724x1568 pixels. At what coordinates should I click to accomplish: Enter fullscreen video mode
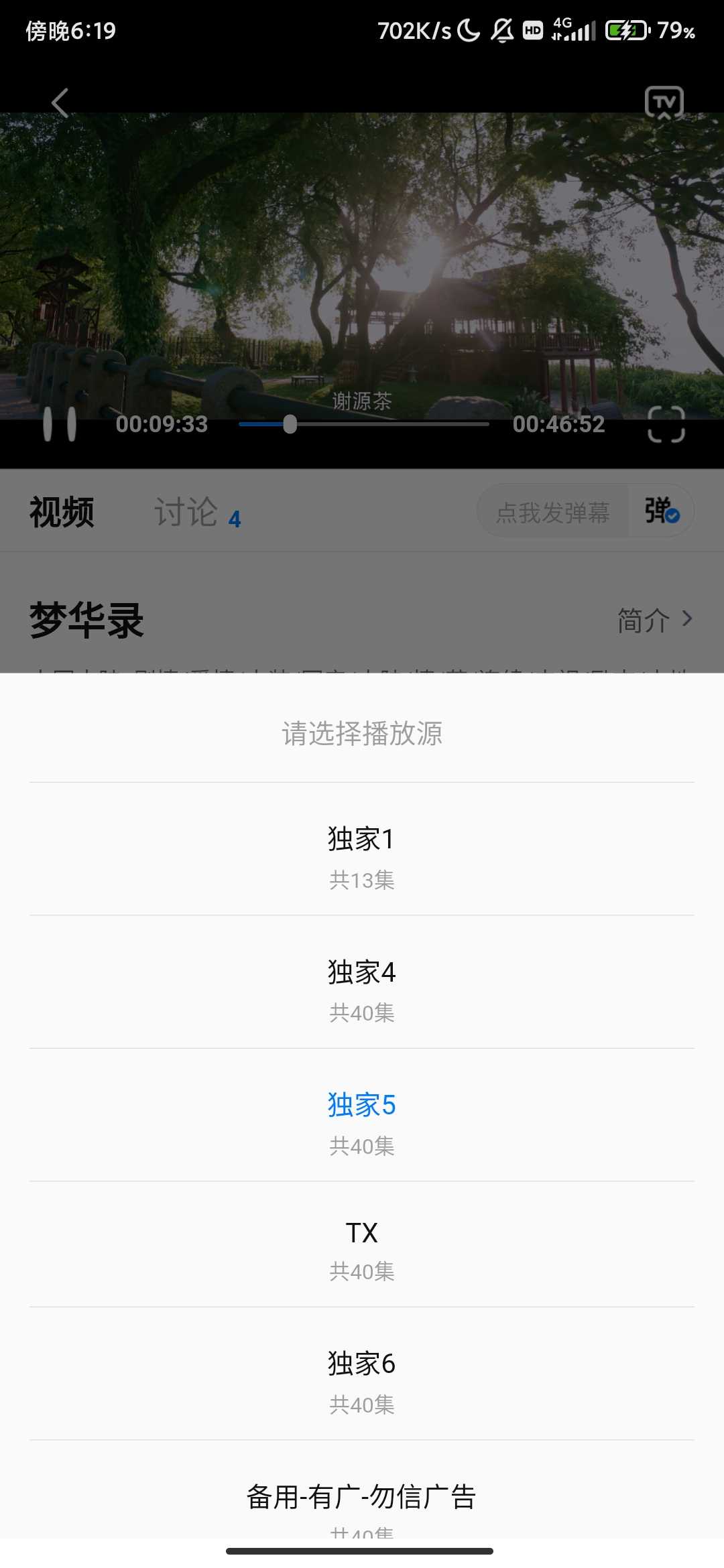666,424
